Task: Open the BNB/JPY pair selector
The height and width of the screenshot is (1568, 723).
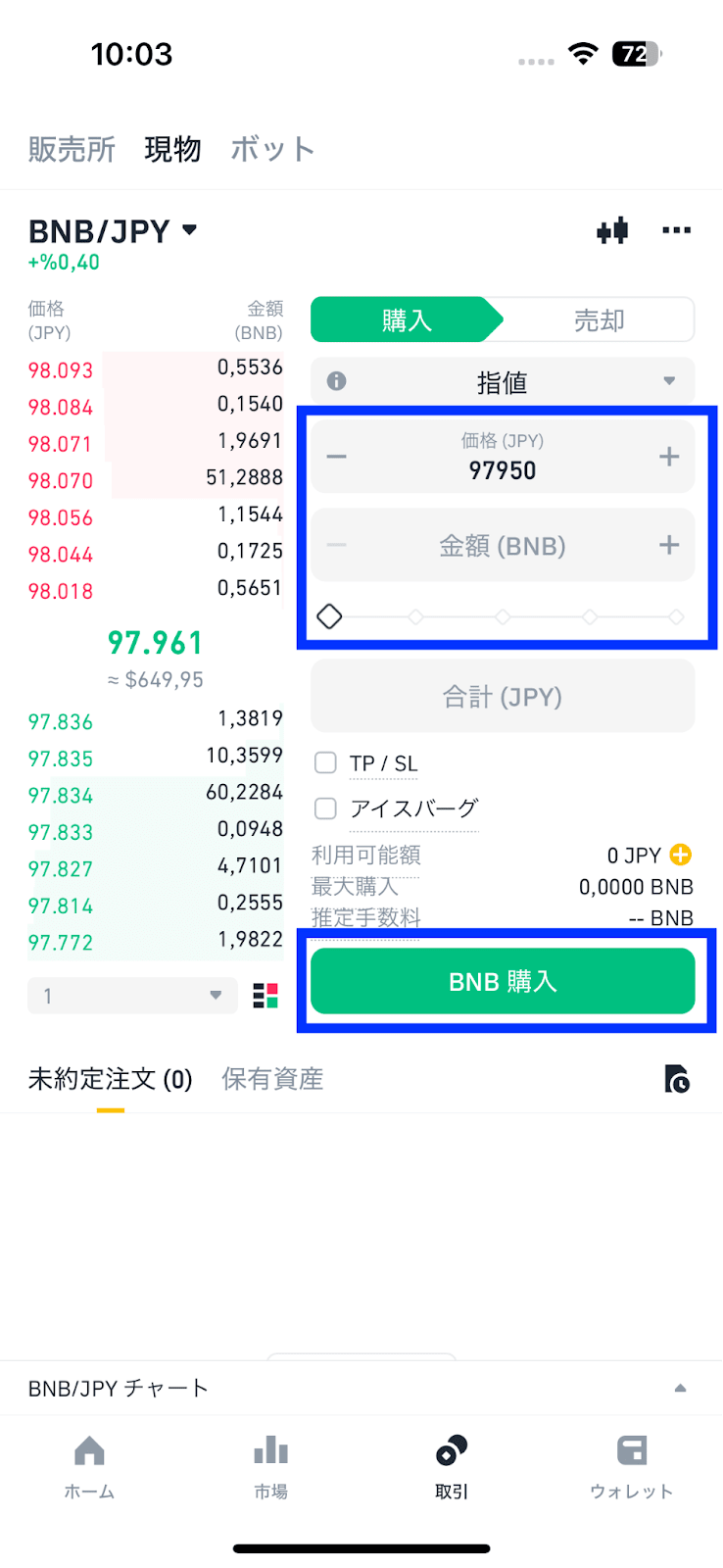Action: pos(113,231)
